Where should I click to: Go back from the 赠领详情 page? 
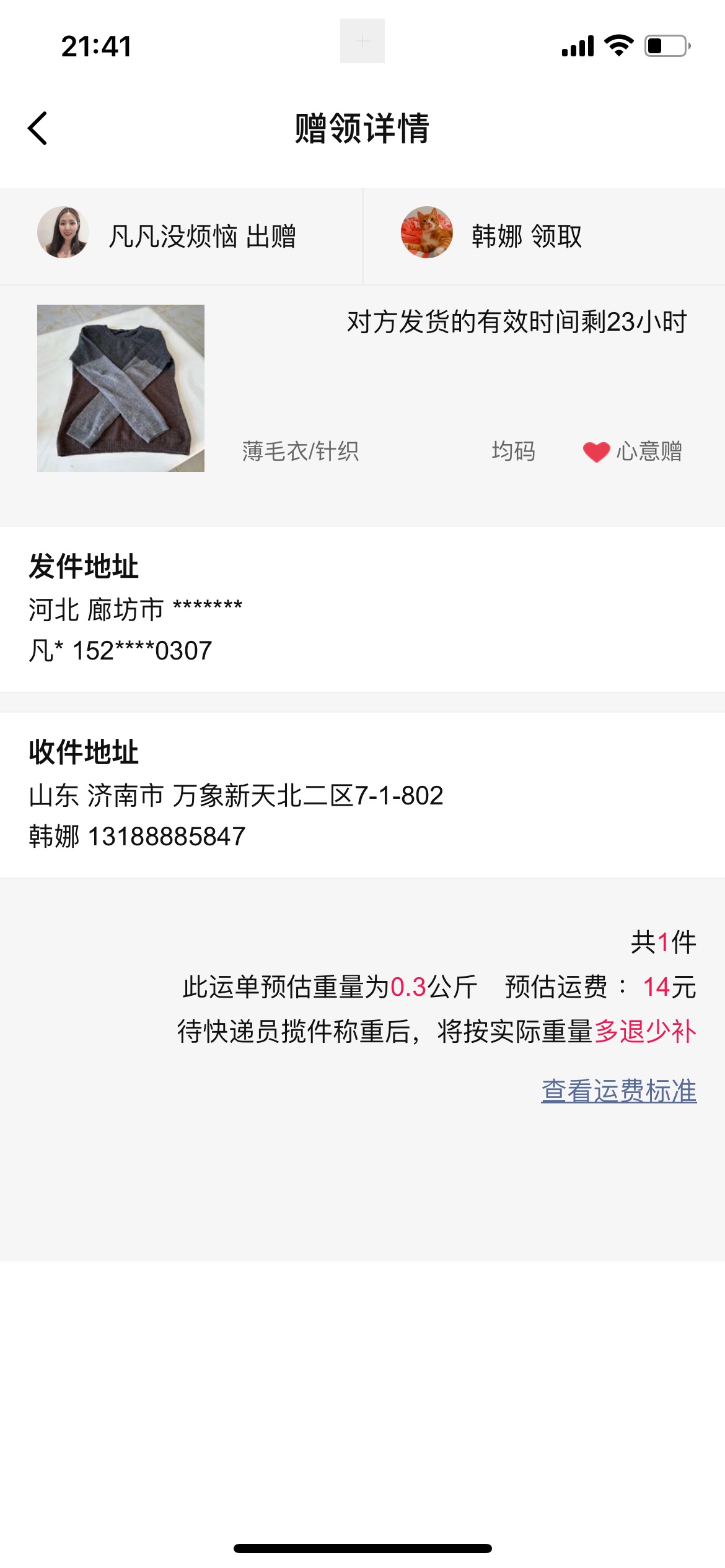point(38,128)
